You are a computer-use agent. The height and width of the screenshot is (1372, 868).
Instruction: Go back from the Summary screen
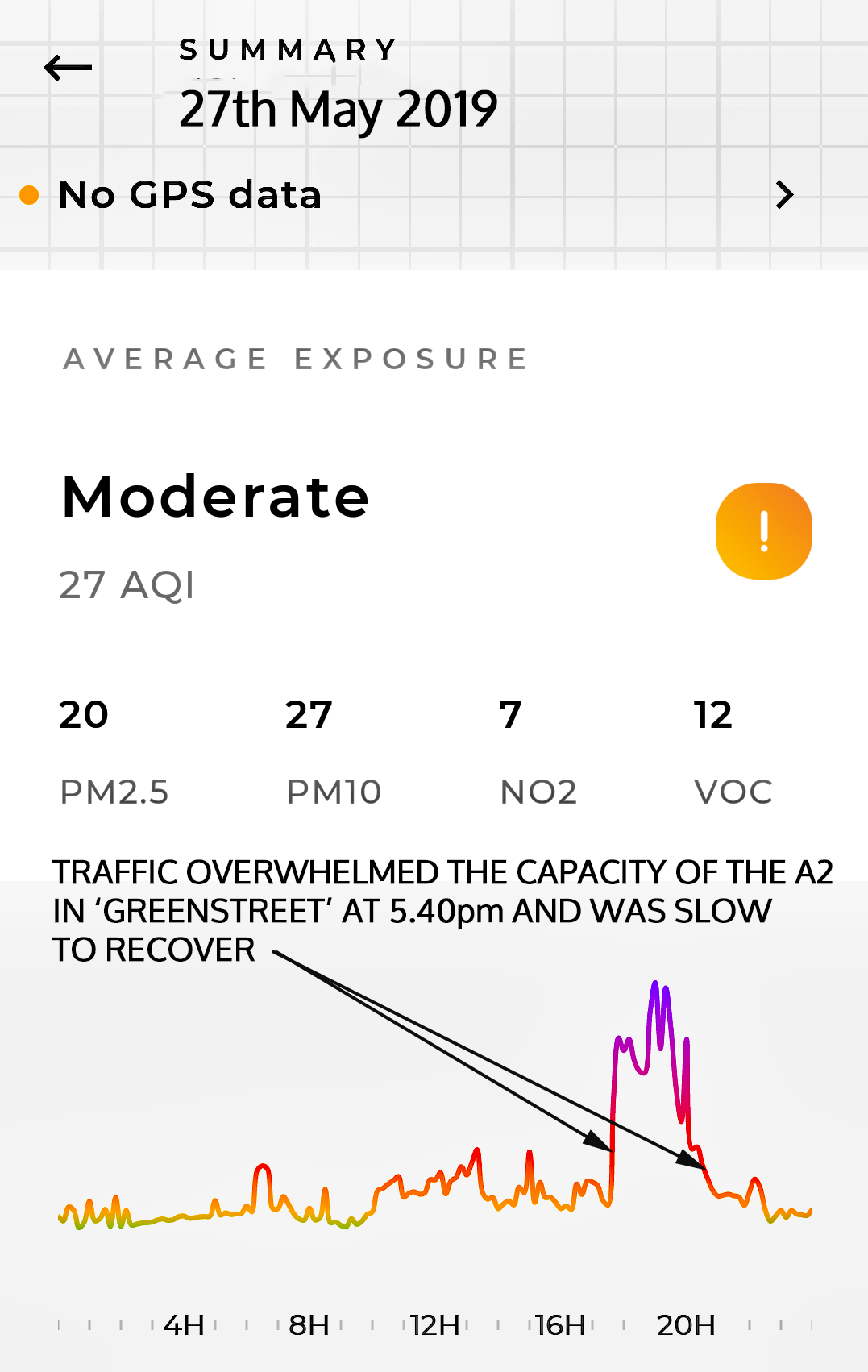(x=68, y=68)
